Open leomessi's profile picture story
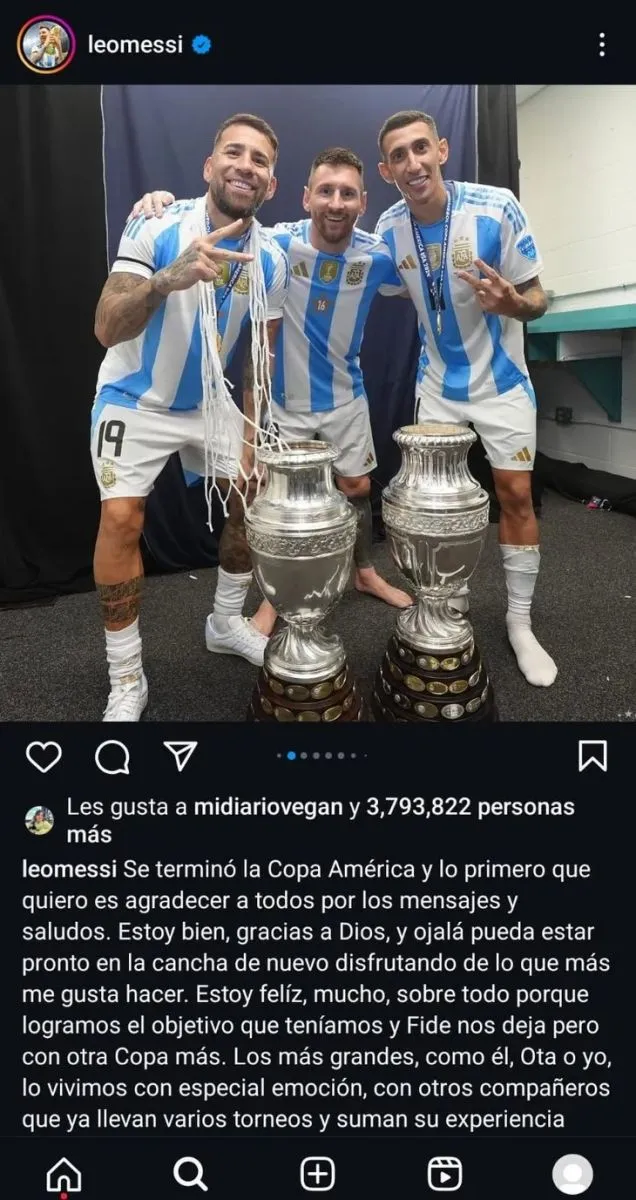This screenshot has height=1200, width=636. tap(46, 45)
